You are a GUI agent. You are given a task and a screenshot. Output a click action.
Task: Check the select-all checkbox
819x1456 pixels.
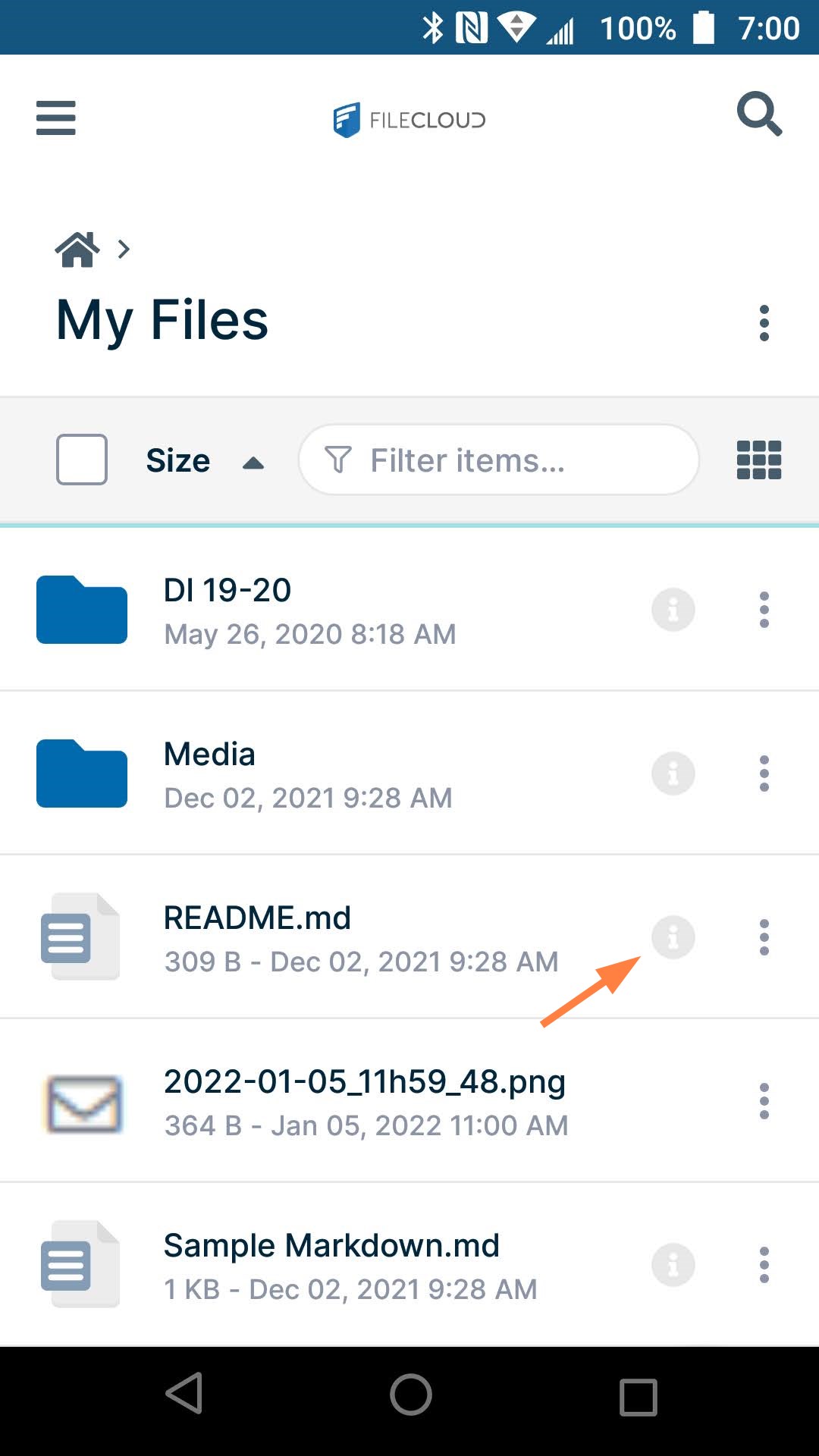tap(82, 460)
